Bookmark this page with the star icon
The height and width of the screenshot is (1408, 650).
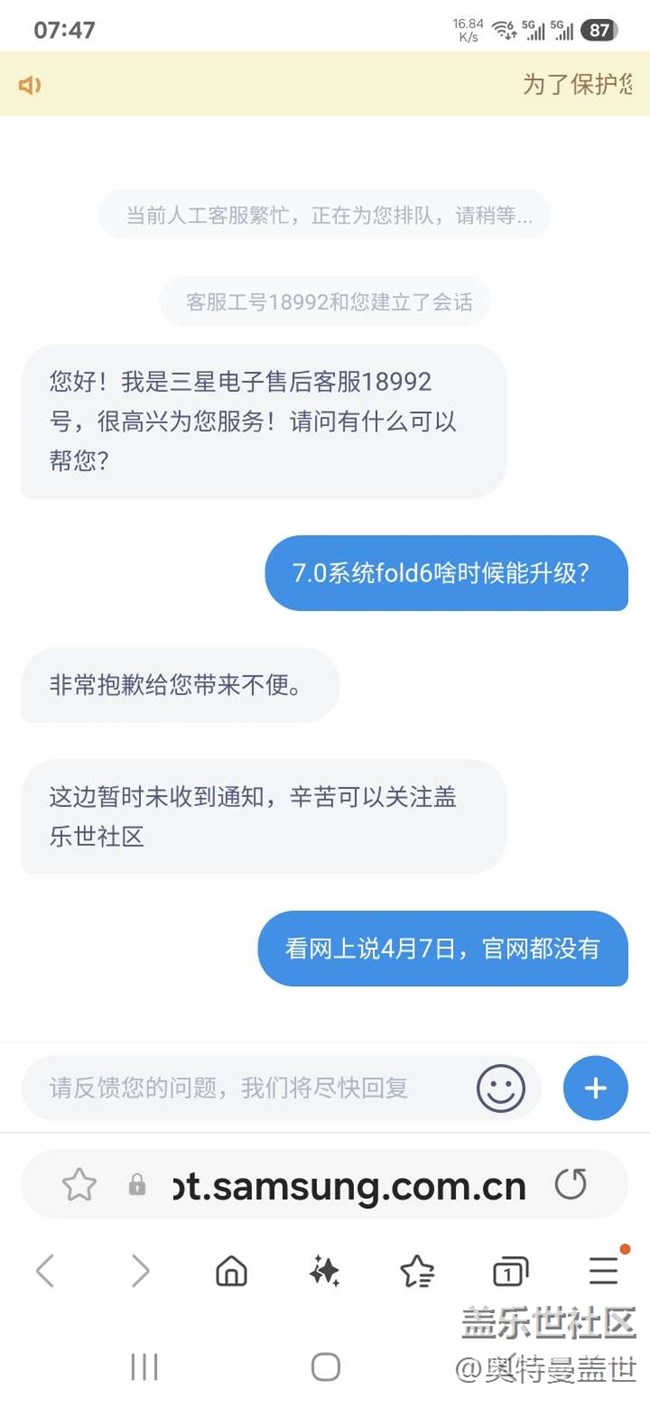point(79,1185)
